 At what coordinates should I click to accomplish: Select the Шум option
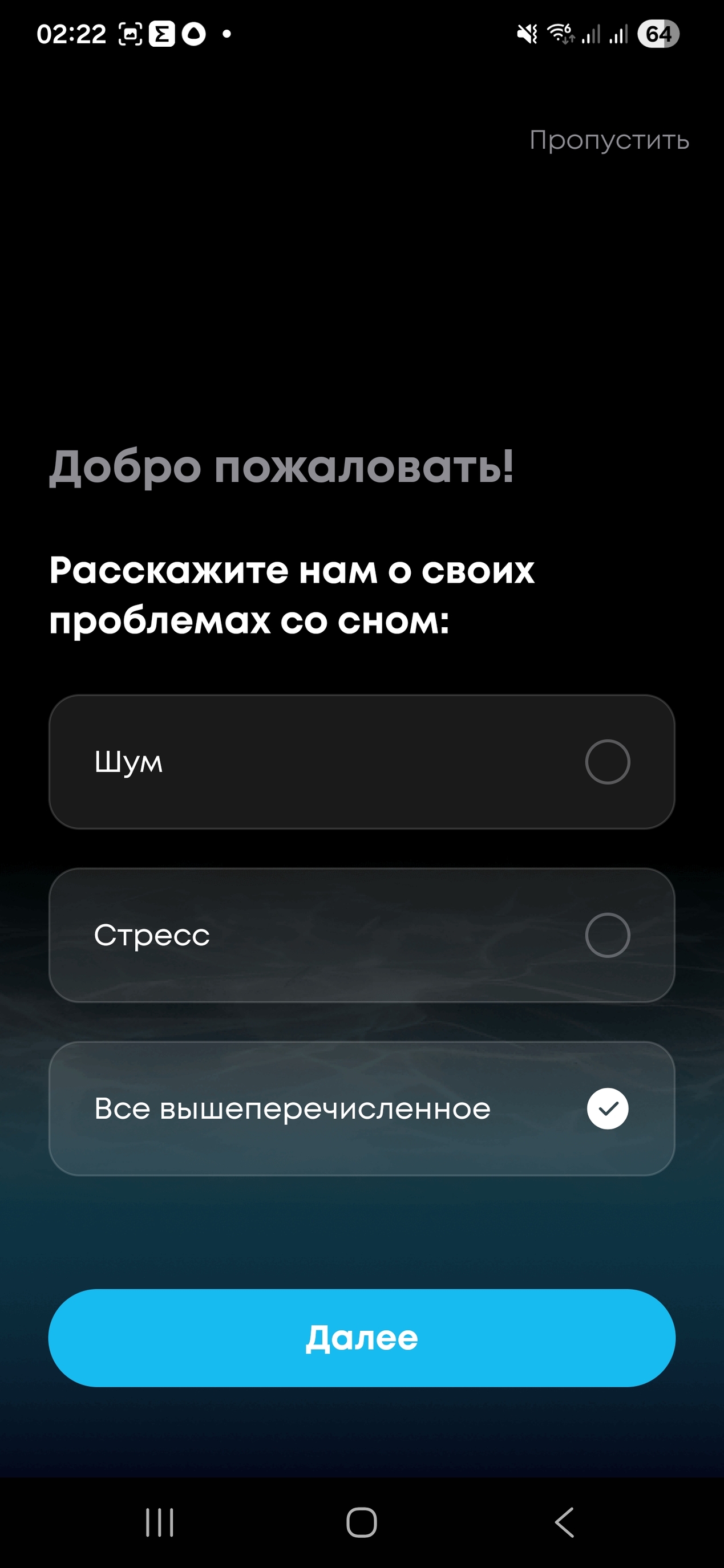(x=362, y=762)
